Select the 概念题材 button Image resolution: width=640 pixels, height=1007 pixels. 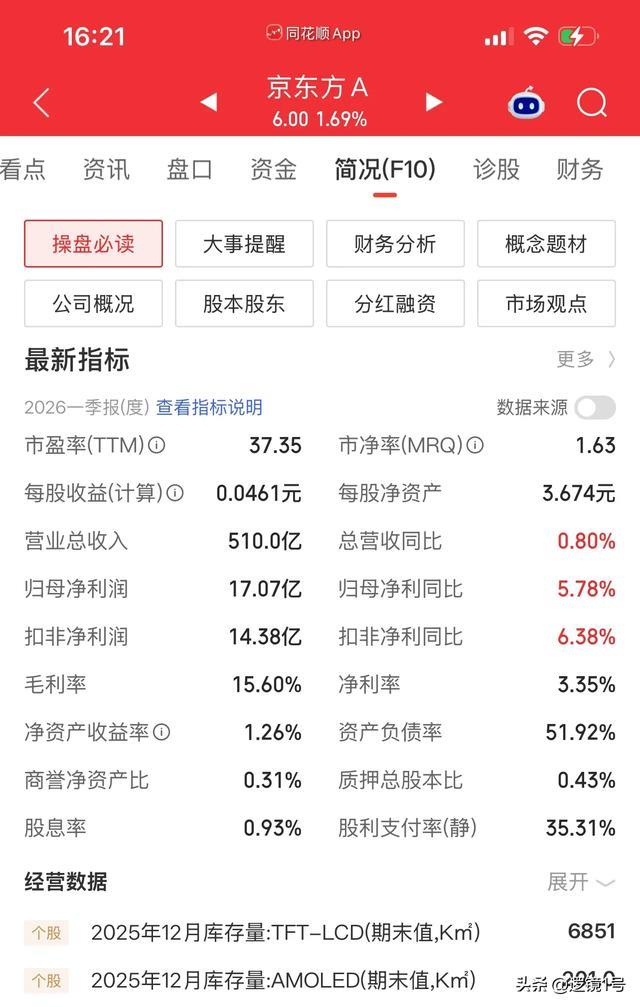tap(546, 244)
